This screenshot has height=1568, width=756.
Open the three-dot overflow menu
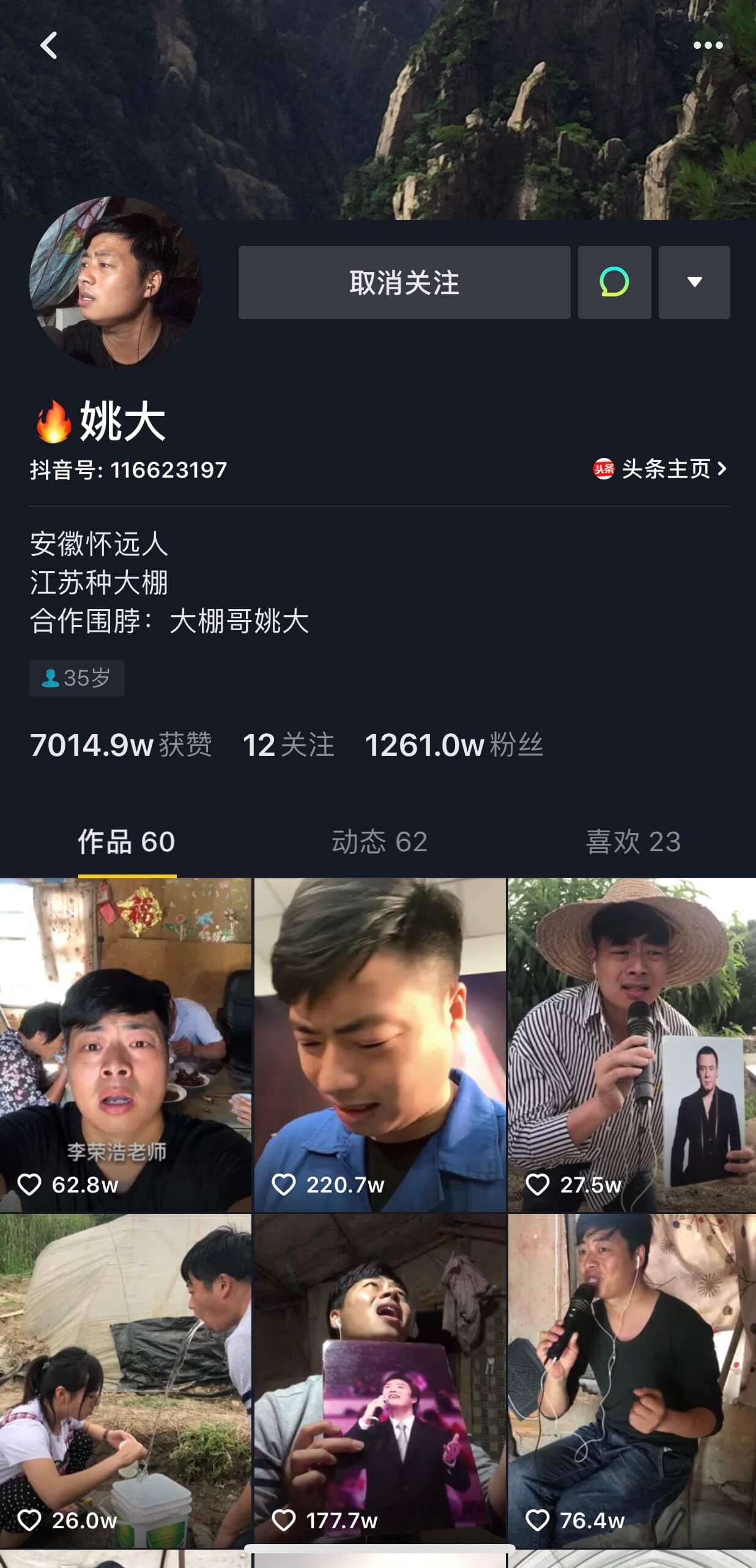708,45
